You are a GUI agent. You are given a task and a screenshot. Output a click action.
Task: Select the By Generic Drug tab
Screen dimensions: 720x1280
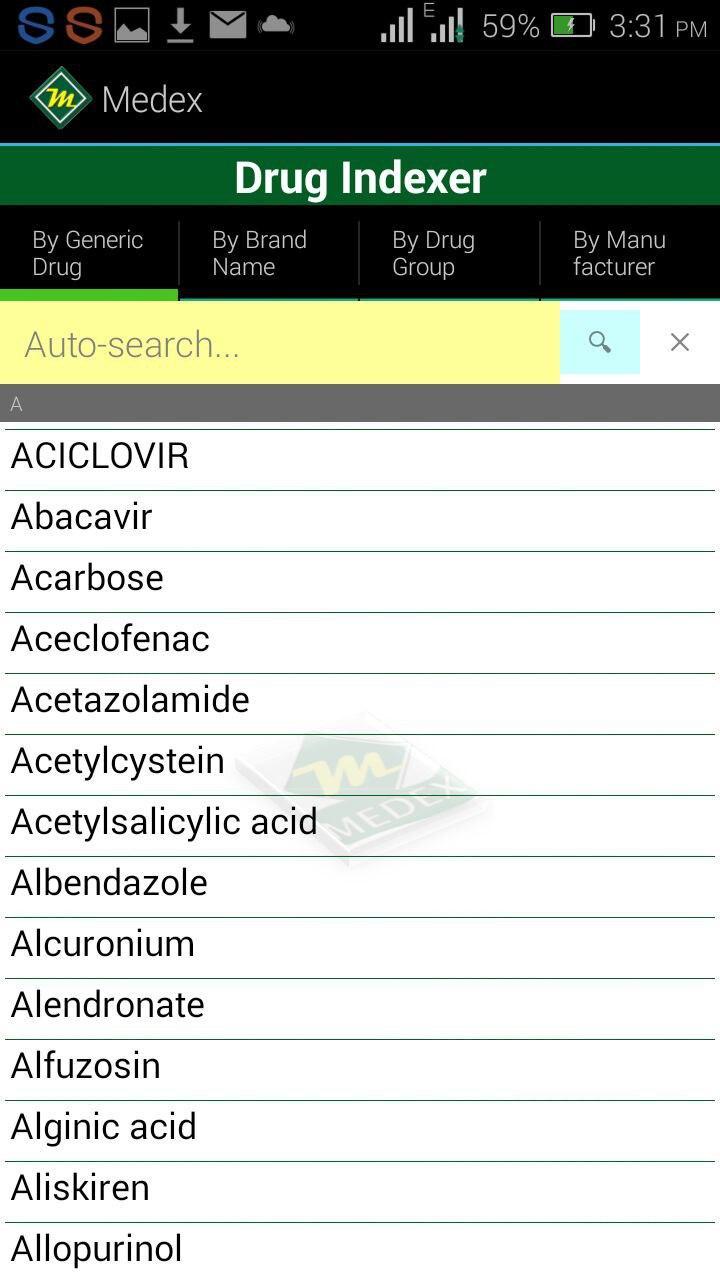[88, 254]
